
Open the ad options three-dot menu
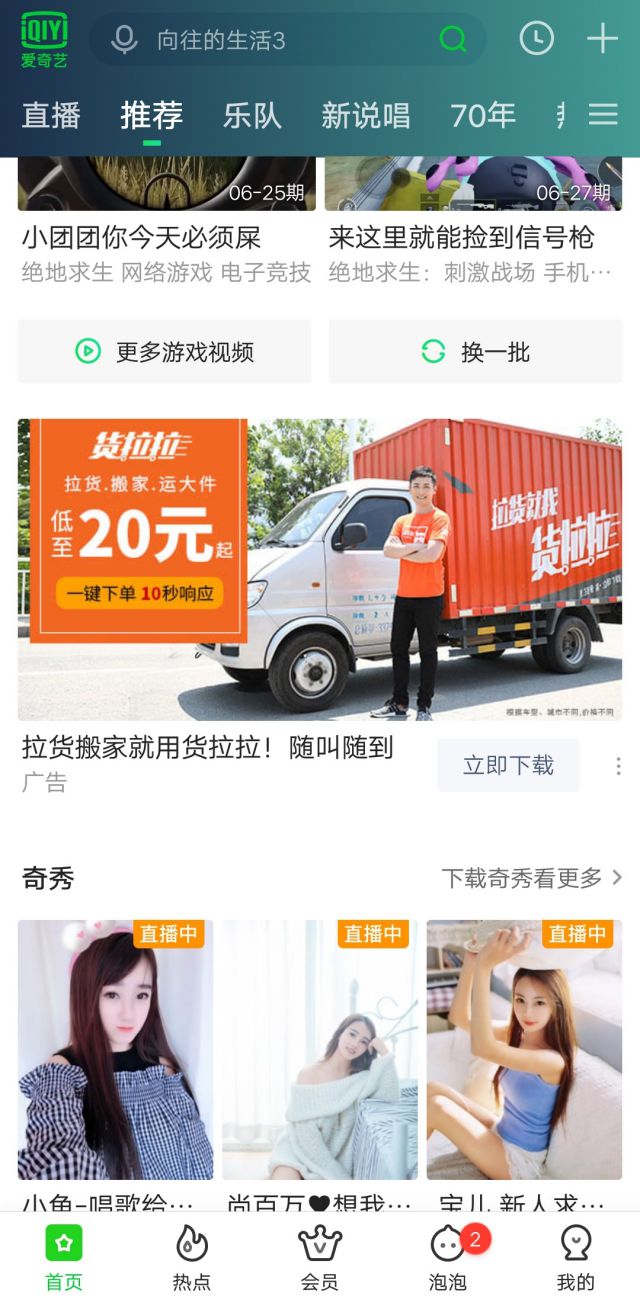pyautogui.click(x=618, y=766)
